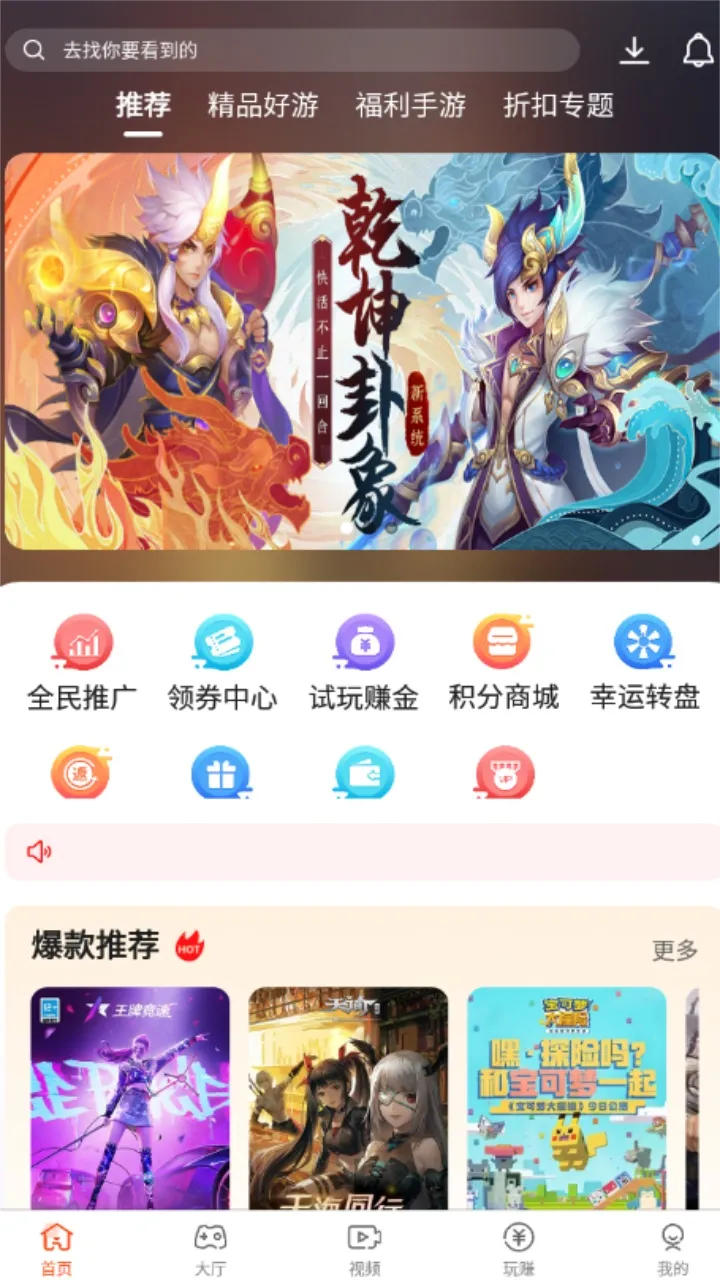720x1280 pixels.
Task: Open the 宝可梦大探险 game card
Action: [566, 1098]
